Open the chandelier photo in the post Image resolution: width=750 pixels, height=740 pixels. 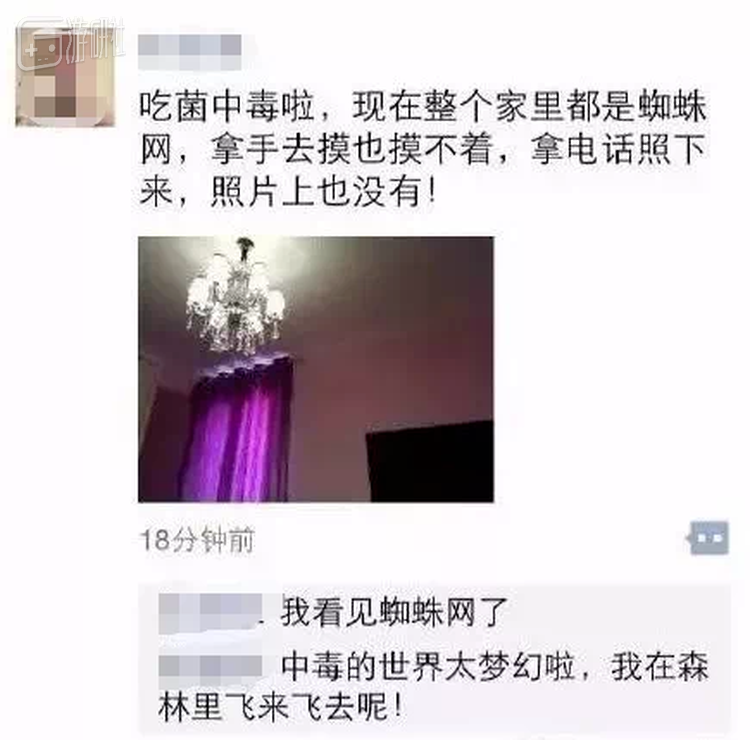tap(315, 369)
